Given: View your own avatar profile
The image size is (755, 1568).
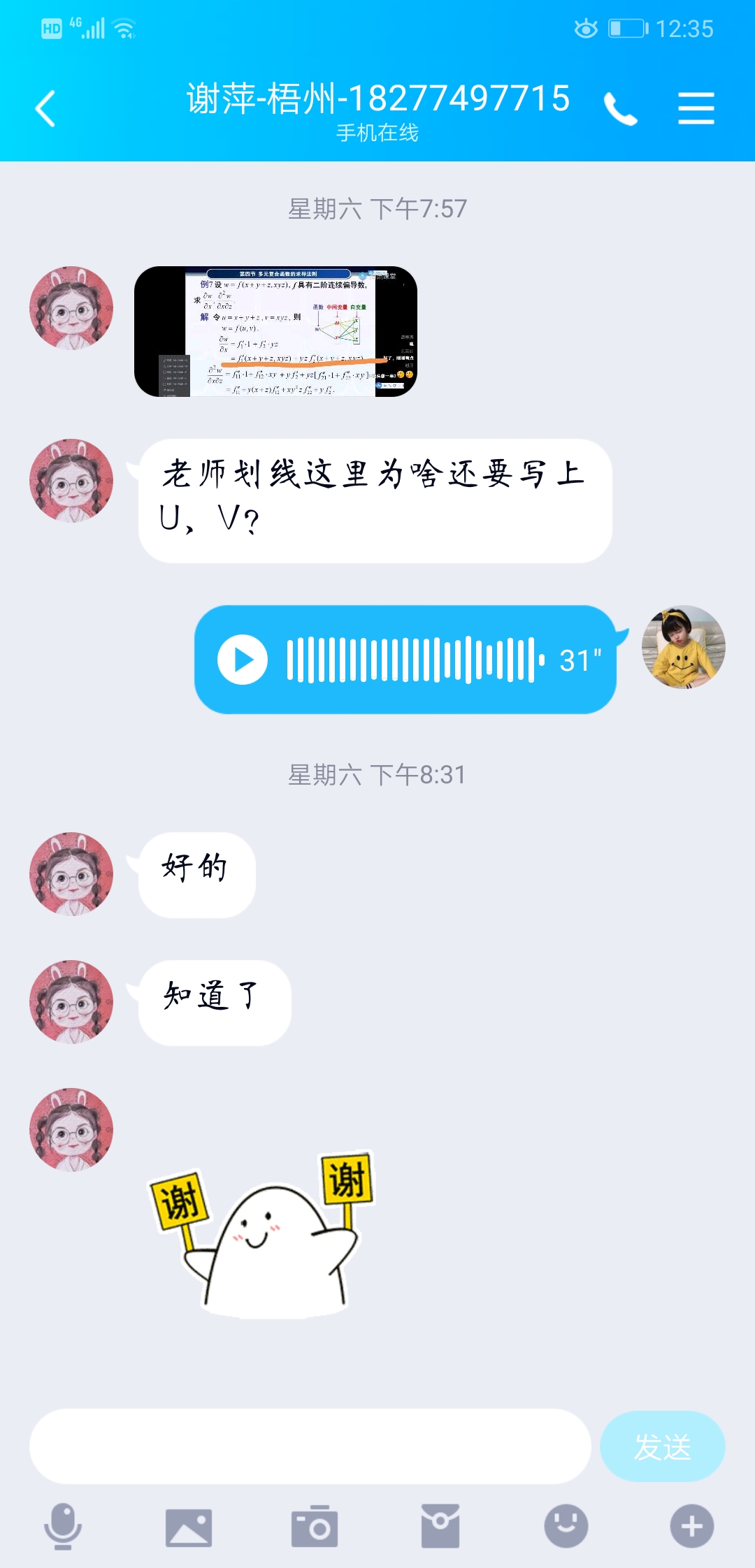Looking at the screenshot, I should click(x=684, y=647).
